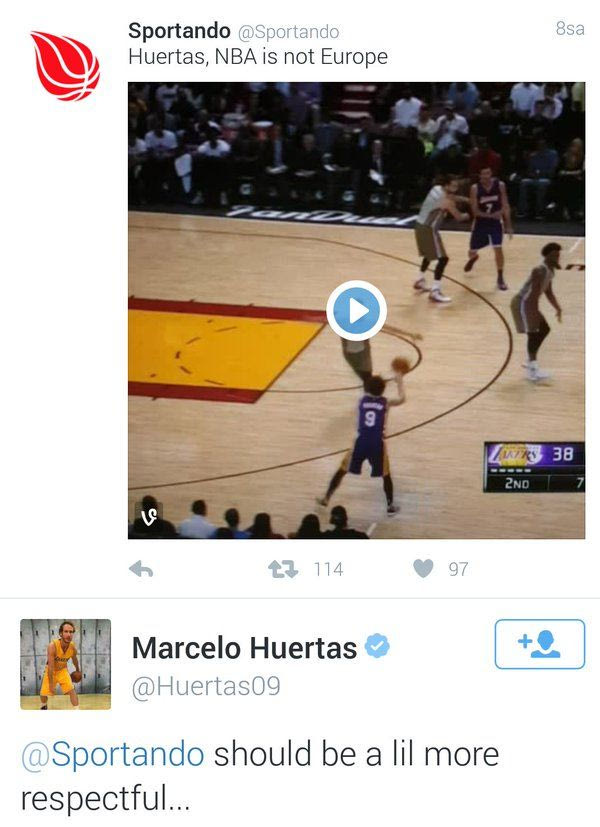Play the Vine video in Sportando's tweet
The width and height of the screenshot is (600, 827).
(x=356, y=311)
